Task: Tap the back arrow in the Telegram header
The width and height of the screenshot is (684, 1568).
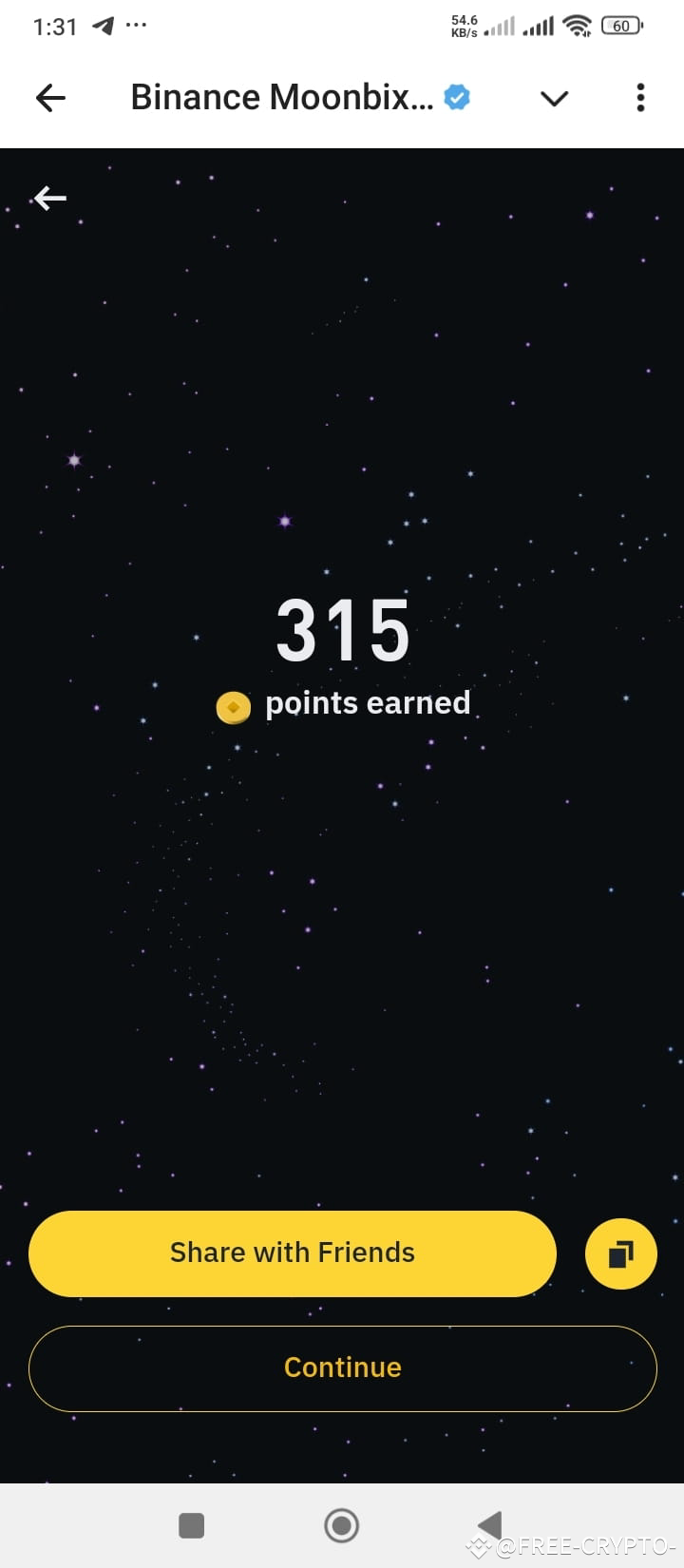Action: point(49,98)
